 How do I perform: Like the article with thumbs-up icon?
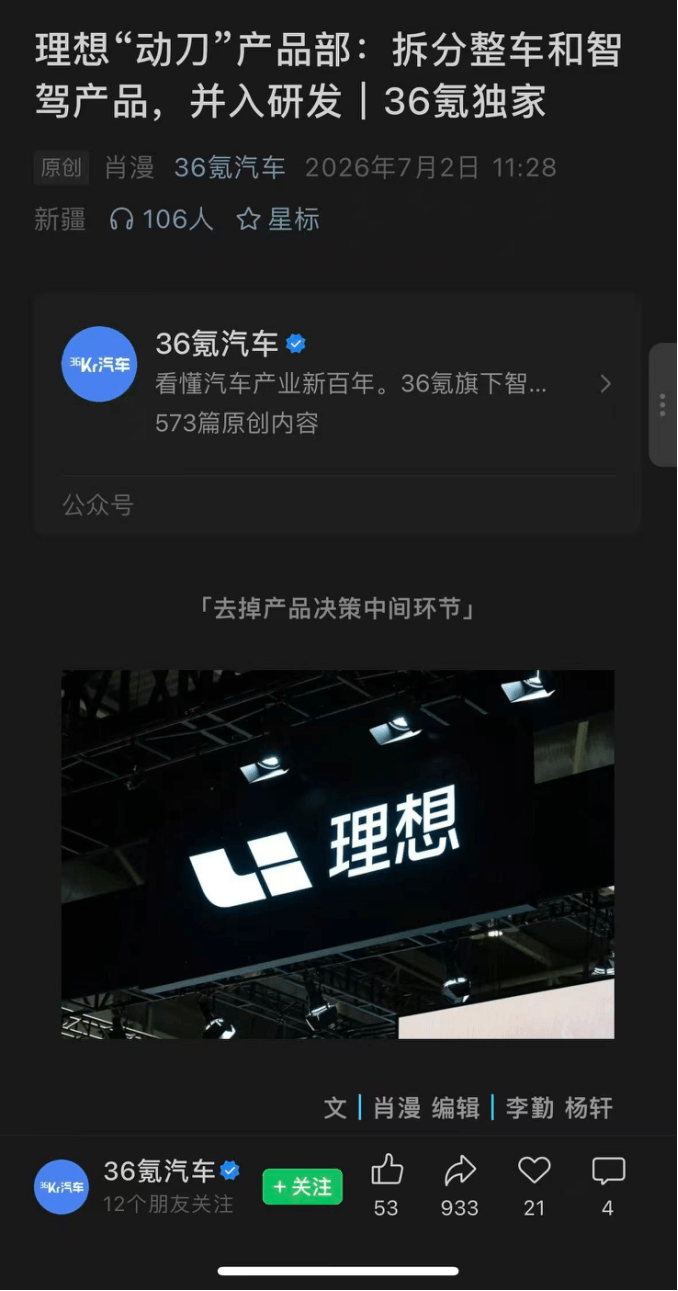pos(387,1170)
